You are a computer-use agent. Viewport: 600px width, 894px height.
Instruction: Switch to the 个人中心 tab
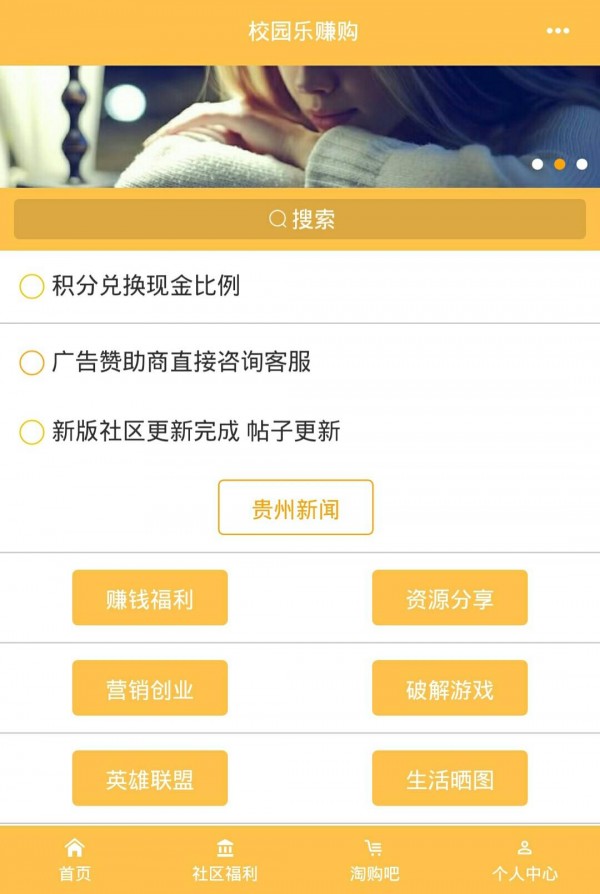[x=525, y=859]
